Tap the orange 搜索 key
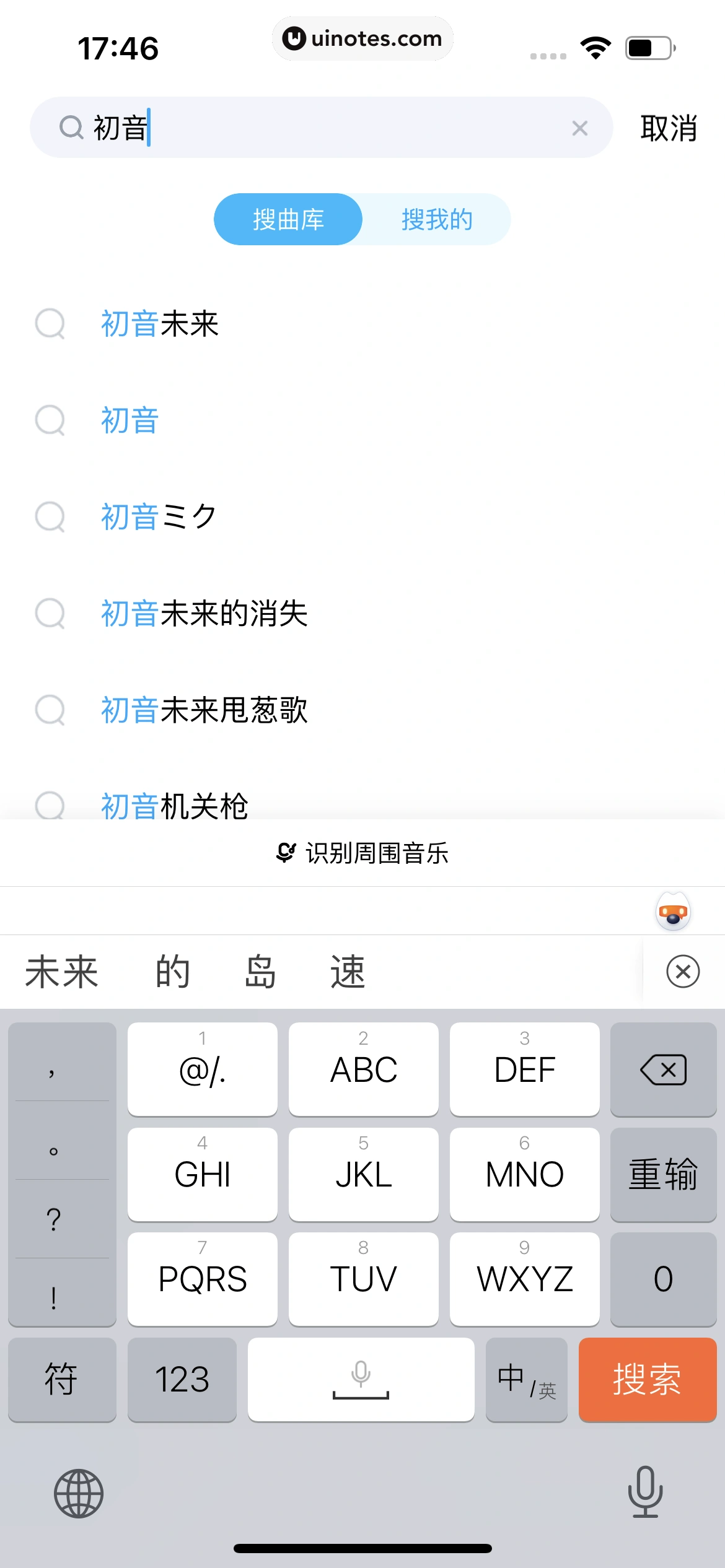Screen dimensions: 725x1568 647,1380
